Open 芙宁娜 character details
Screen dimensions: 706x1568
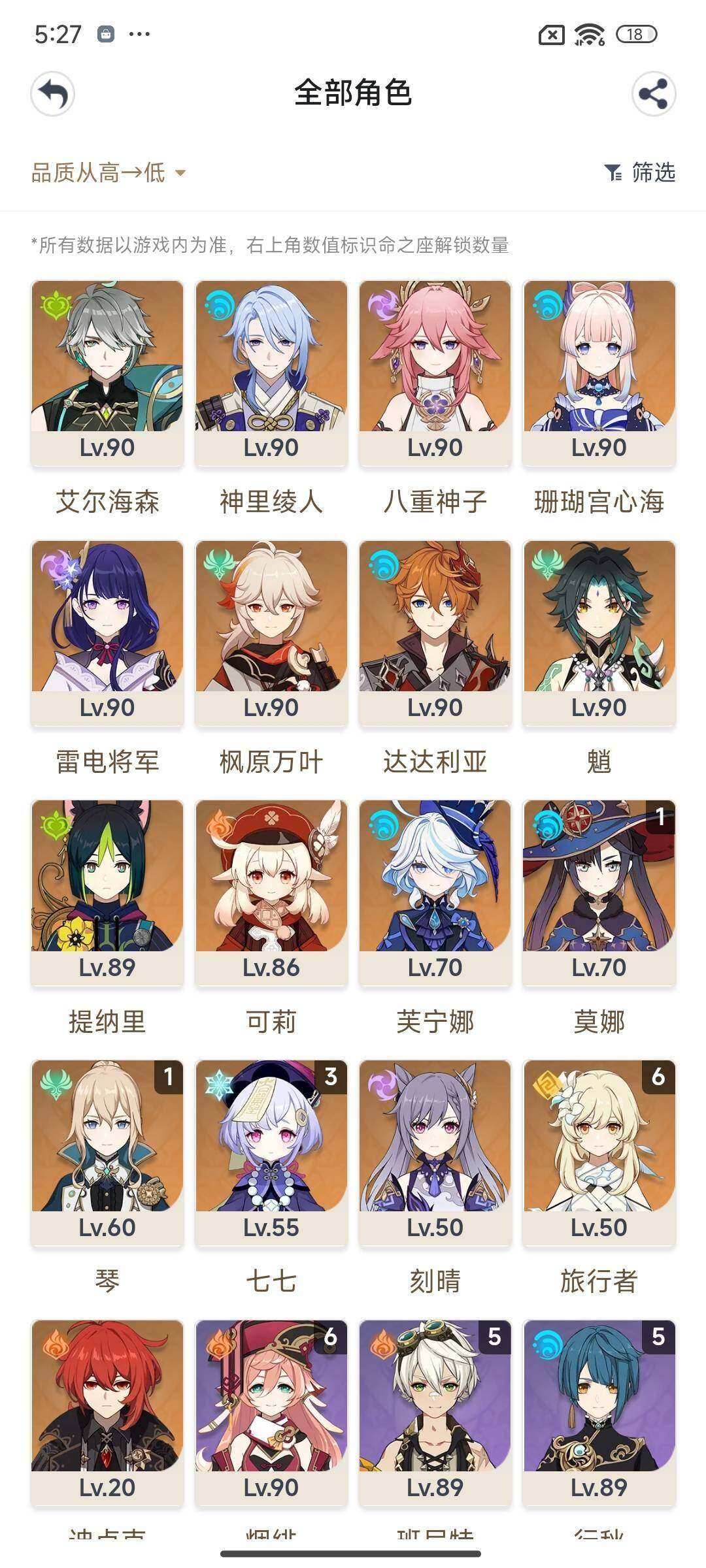click(x=435, y=892)
